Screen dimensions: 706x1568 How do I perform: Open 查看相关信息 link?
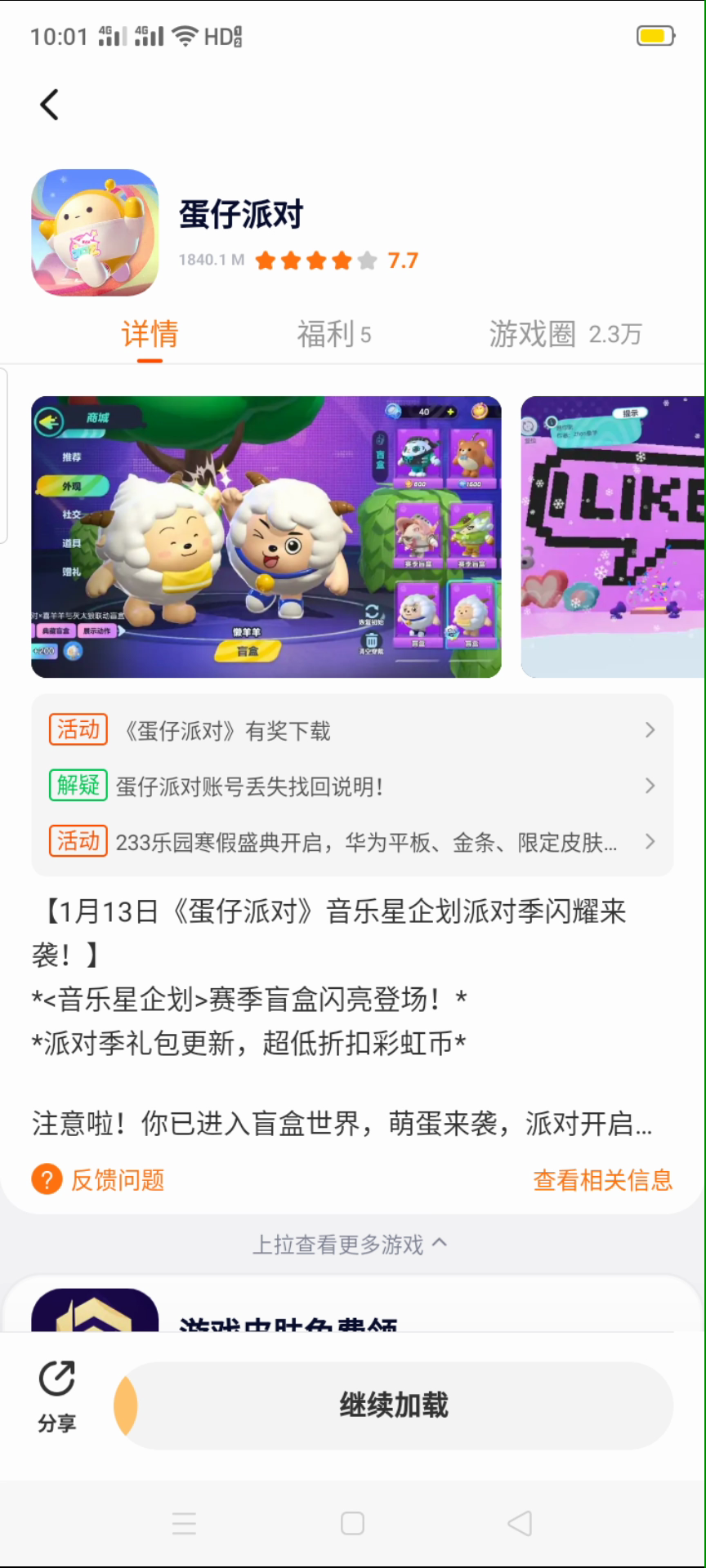602,1179
